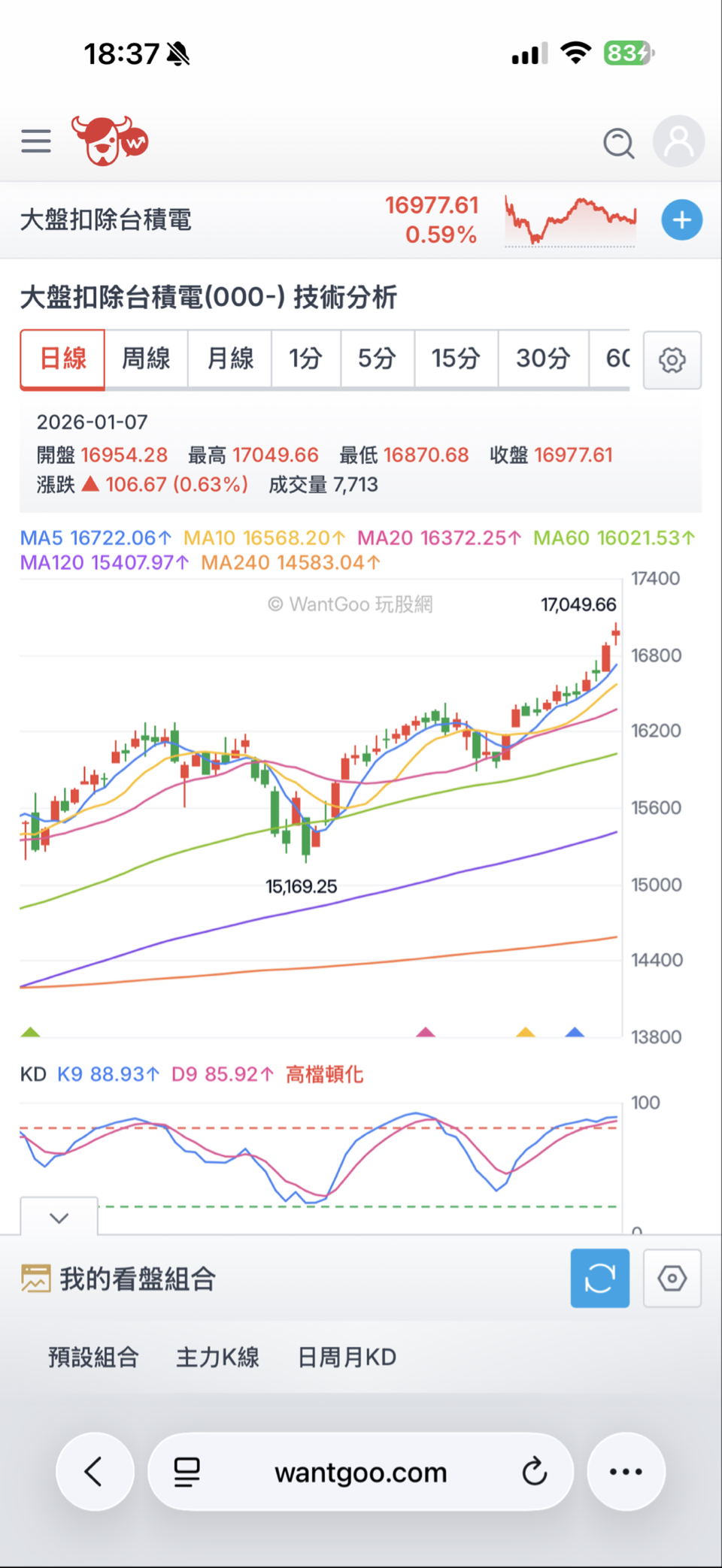The image size is (722, 1568).
Task: Choose the 預設組合 layout
Action: point(93,1357)
